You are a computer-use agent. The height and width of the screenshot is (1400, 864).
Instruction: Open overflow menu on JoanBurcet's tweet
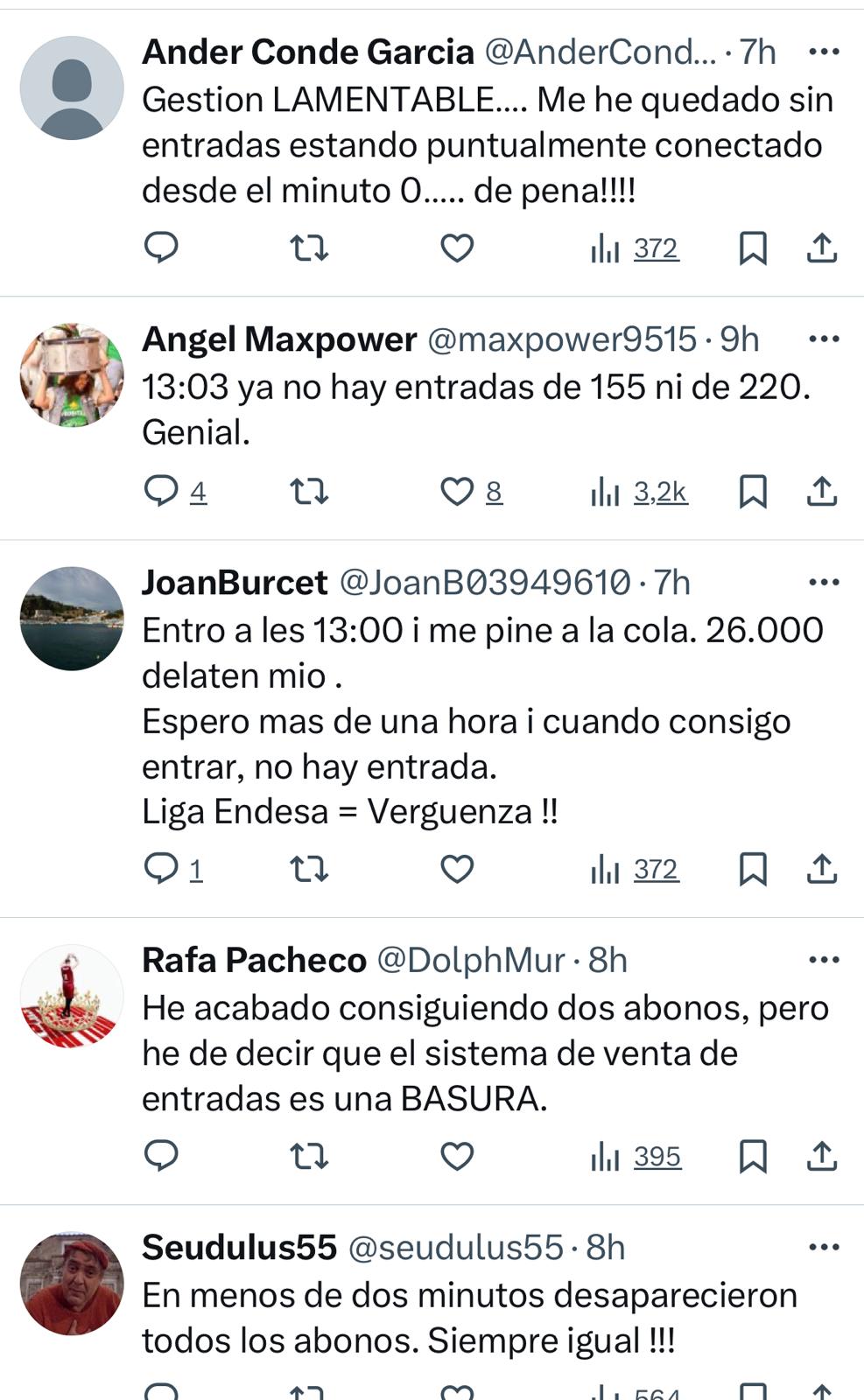click(824, 583)
